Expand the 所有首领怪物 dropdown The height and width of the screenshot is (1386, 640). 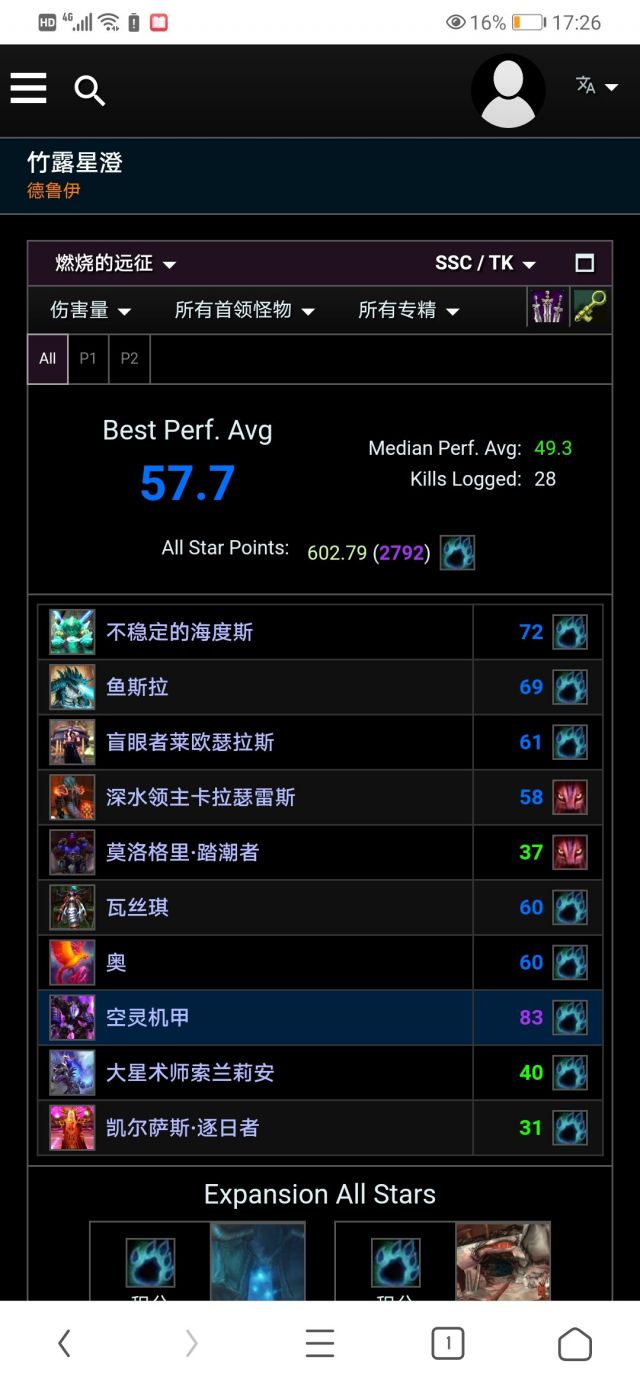click(x=244, y=311)
